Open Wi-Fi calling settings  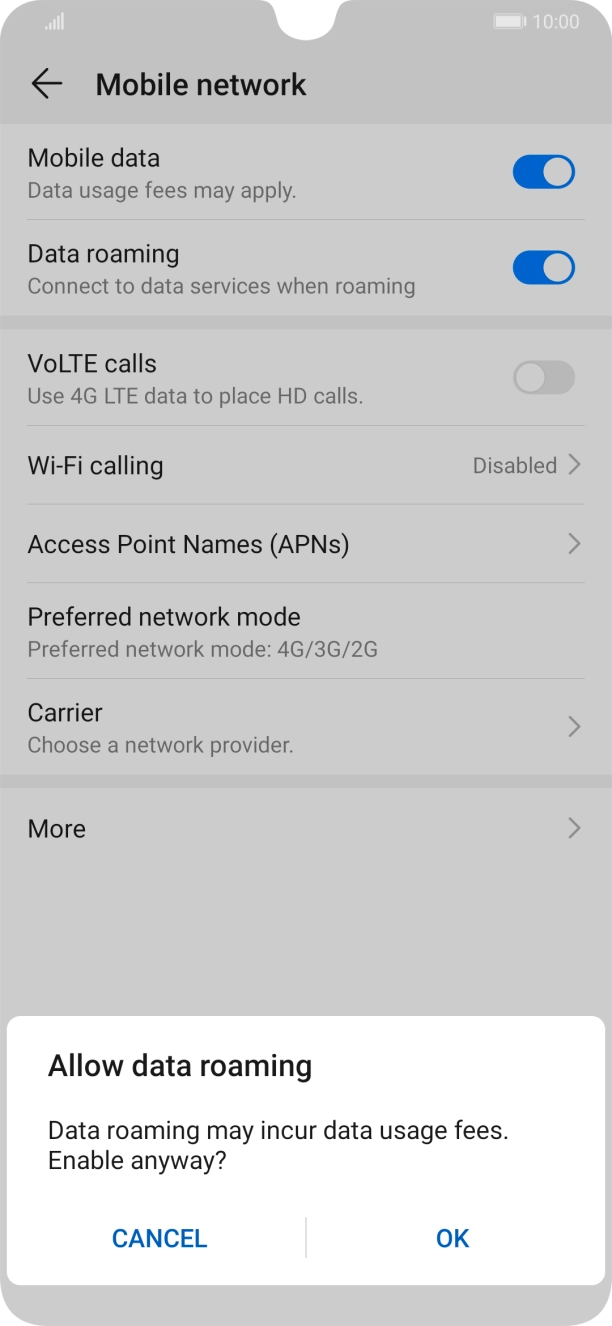click(x=306, y=465)
